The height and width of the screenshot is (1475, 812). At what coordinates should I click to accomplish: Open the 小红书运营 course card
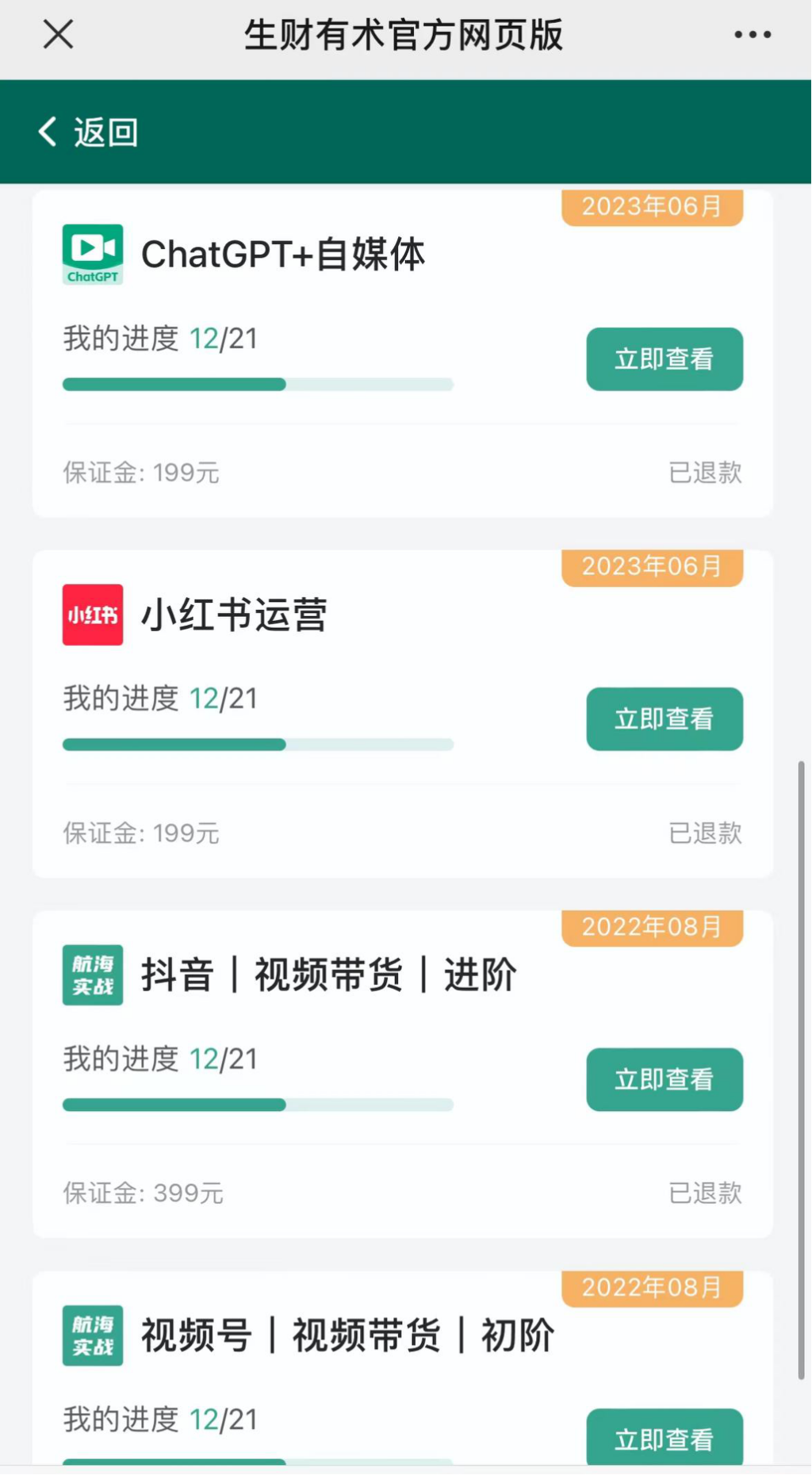(x=234, y=615)
